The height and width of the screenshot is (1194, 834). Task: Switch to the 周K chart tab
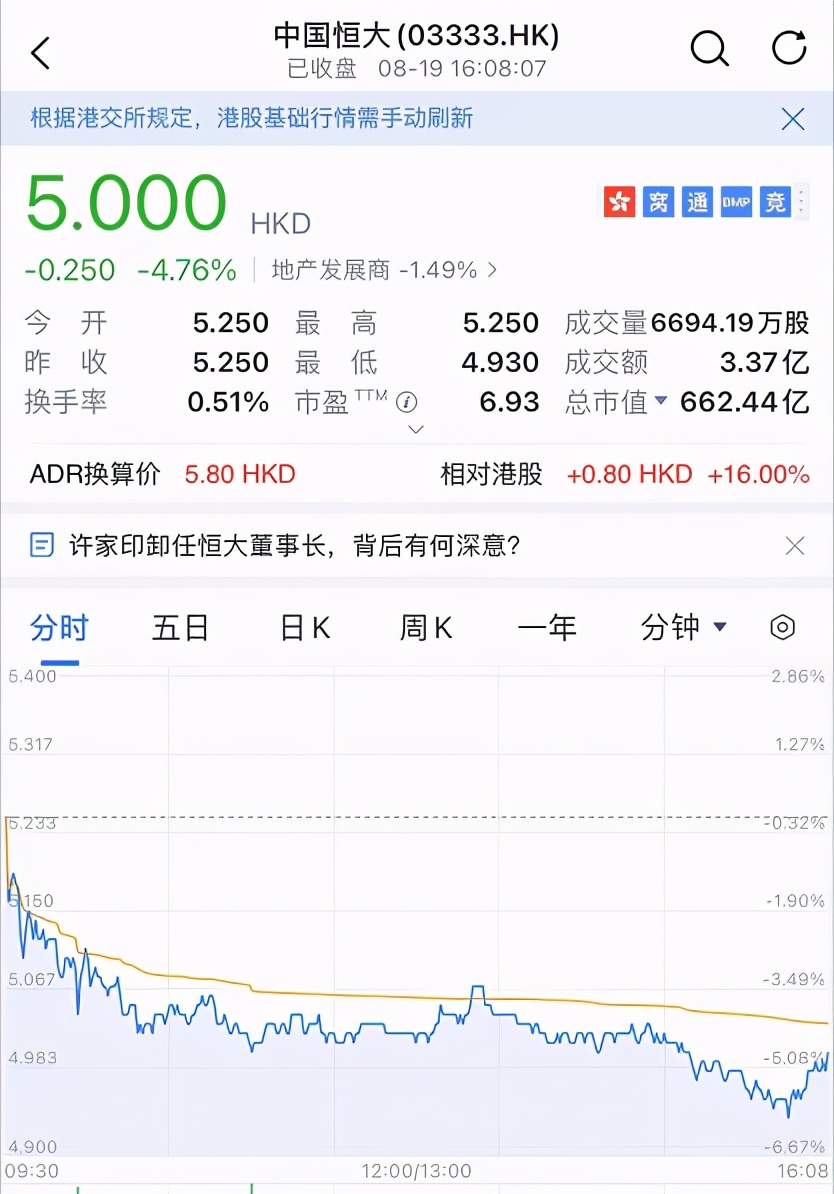pos(426,628)
